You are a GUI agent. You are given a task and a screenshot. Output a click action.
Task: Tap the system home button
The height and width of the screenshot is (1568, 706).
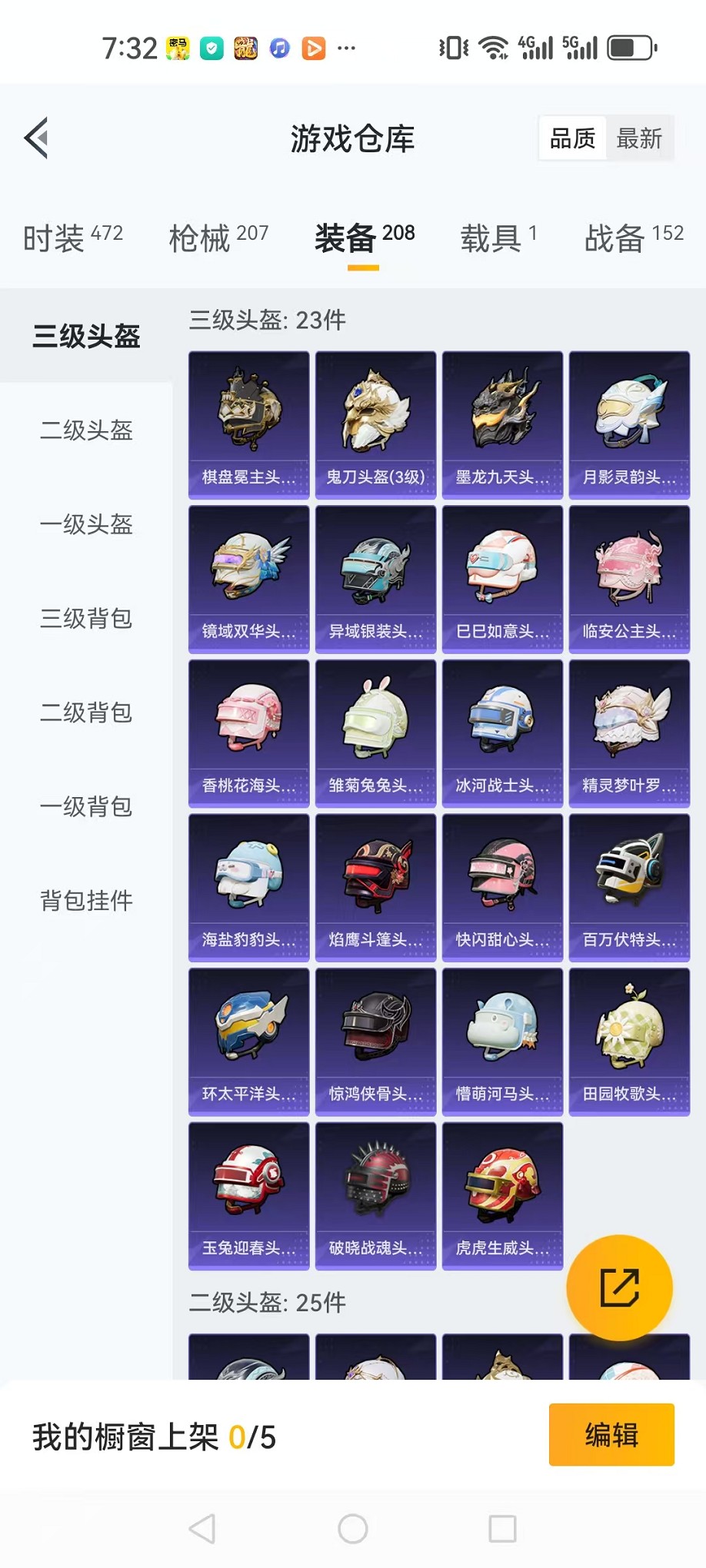point(353,1529)
